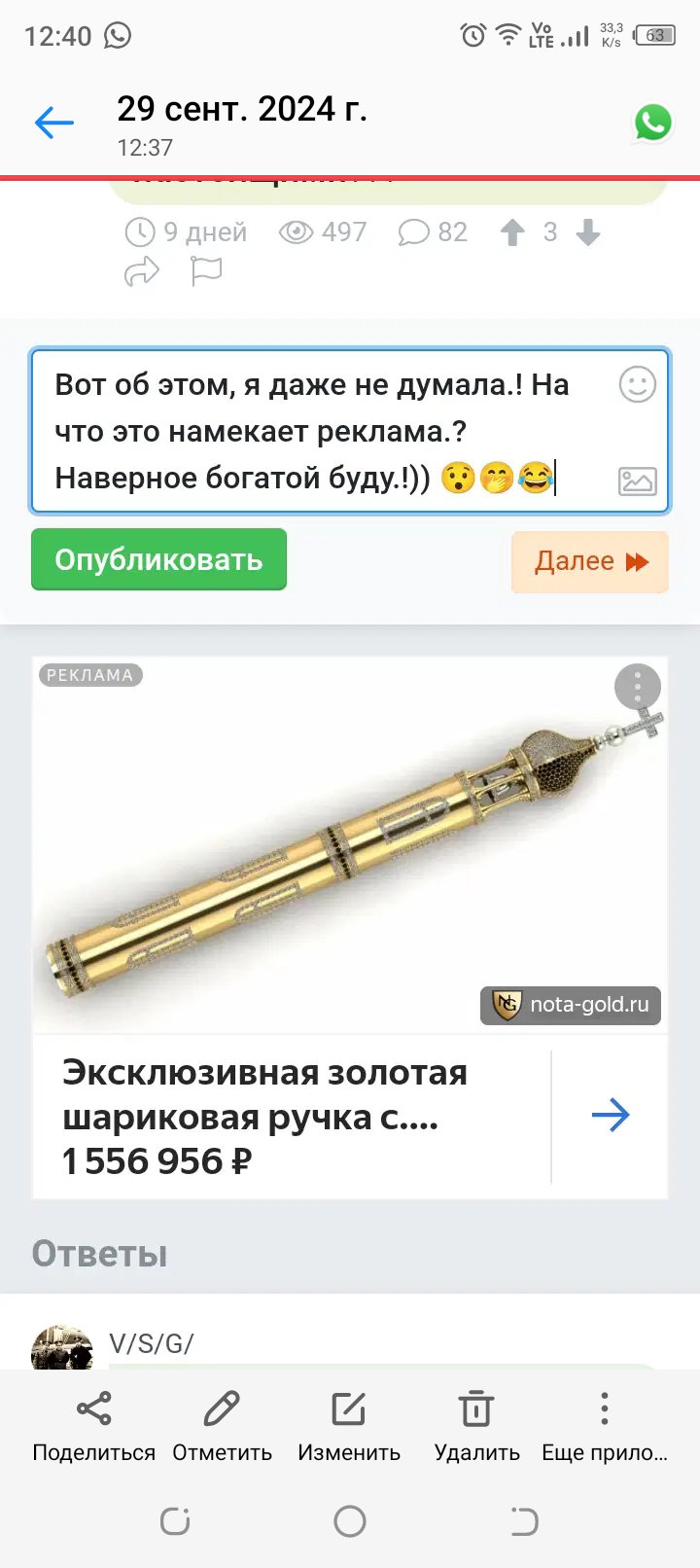Screen dimensions: 700x1568
Task: Go back using the blue arrow
Action: (54, 123)
